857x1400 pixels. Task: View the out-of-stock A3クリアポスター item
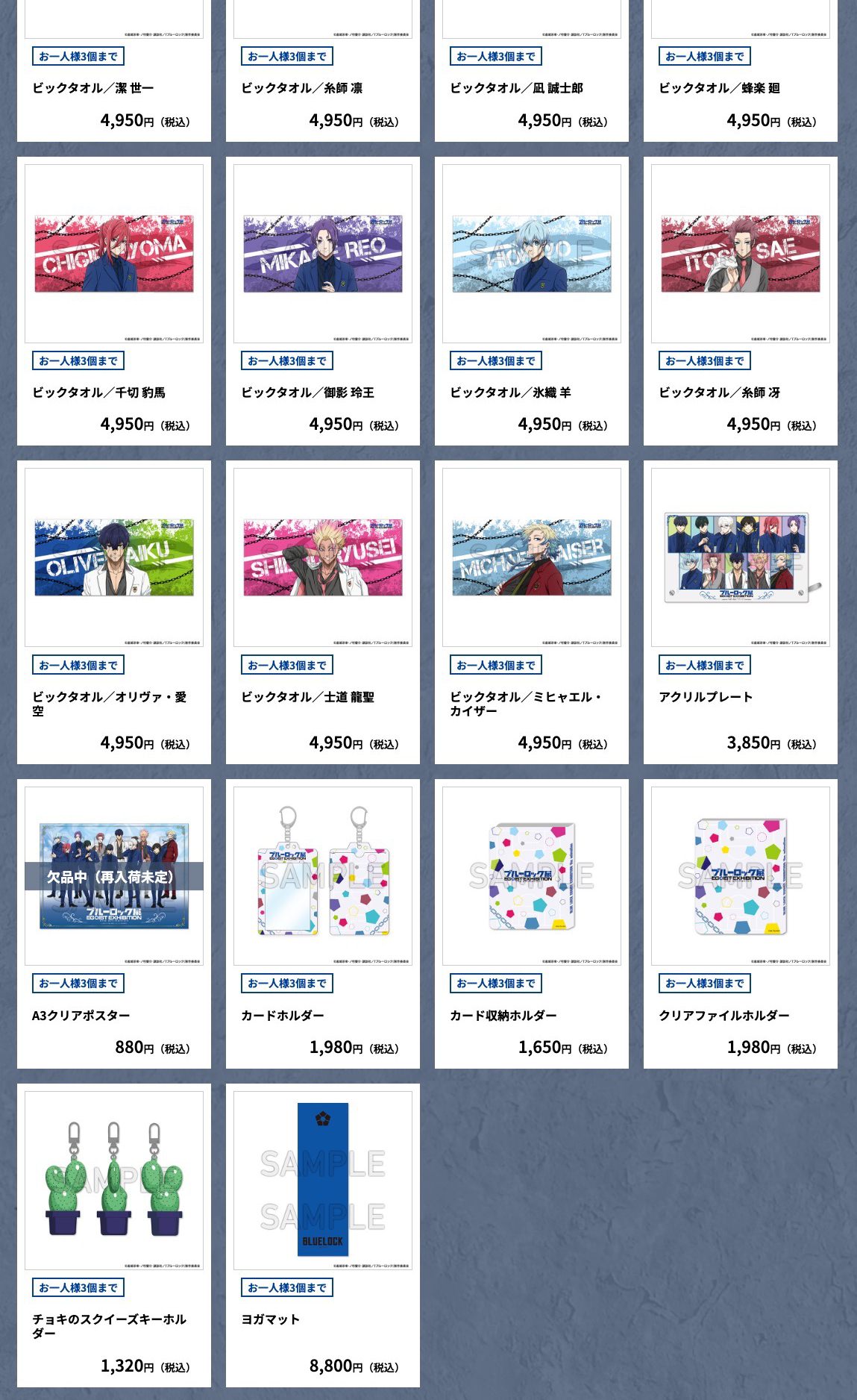pos(114,876)
